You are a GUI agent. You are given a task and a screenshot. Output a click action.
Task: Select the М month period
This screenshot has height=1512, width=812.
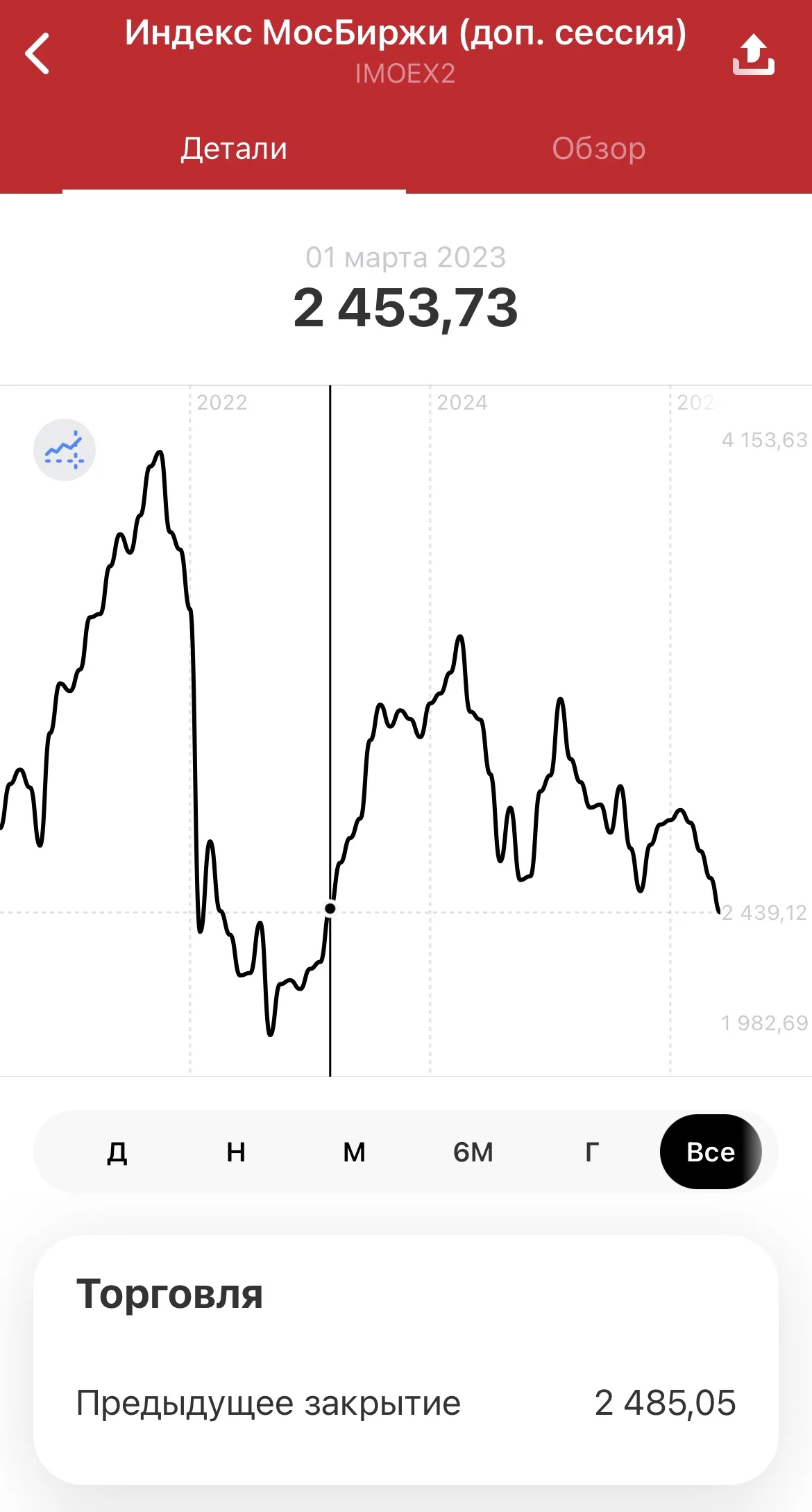(x=354, y=1152)
